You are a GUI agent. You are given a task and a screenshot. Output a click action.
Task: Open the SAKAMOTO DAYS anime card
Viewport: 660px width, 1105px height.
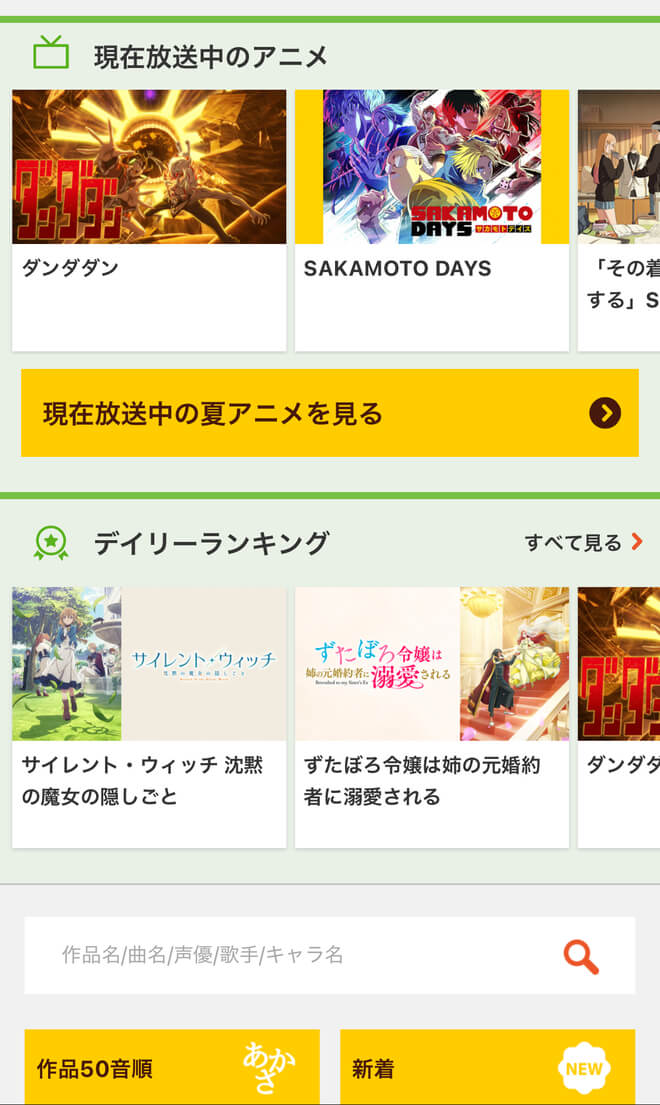(431, 220)
